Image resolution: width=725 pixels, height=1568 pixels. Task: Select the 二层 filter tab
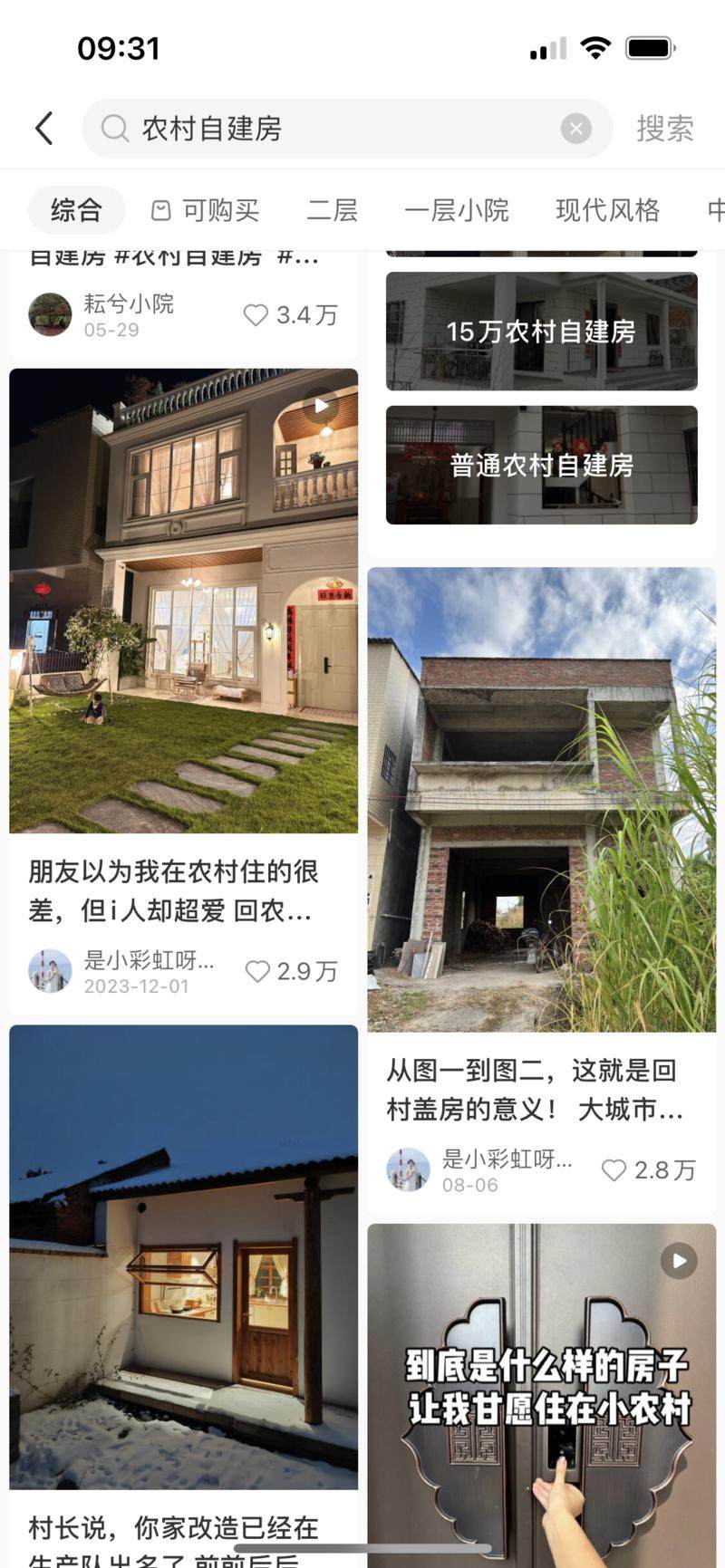click(332, 210)
